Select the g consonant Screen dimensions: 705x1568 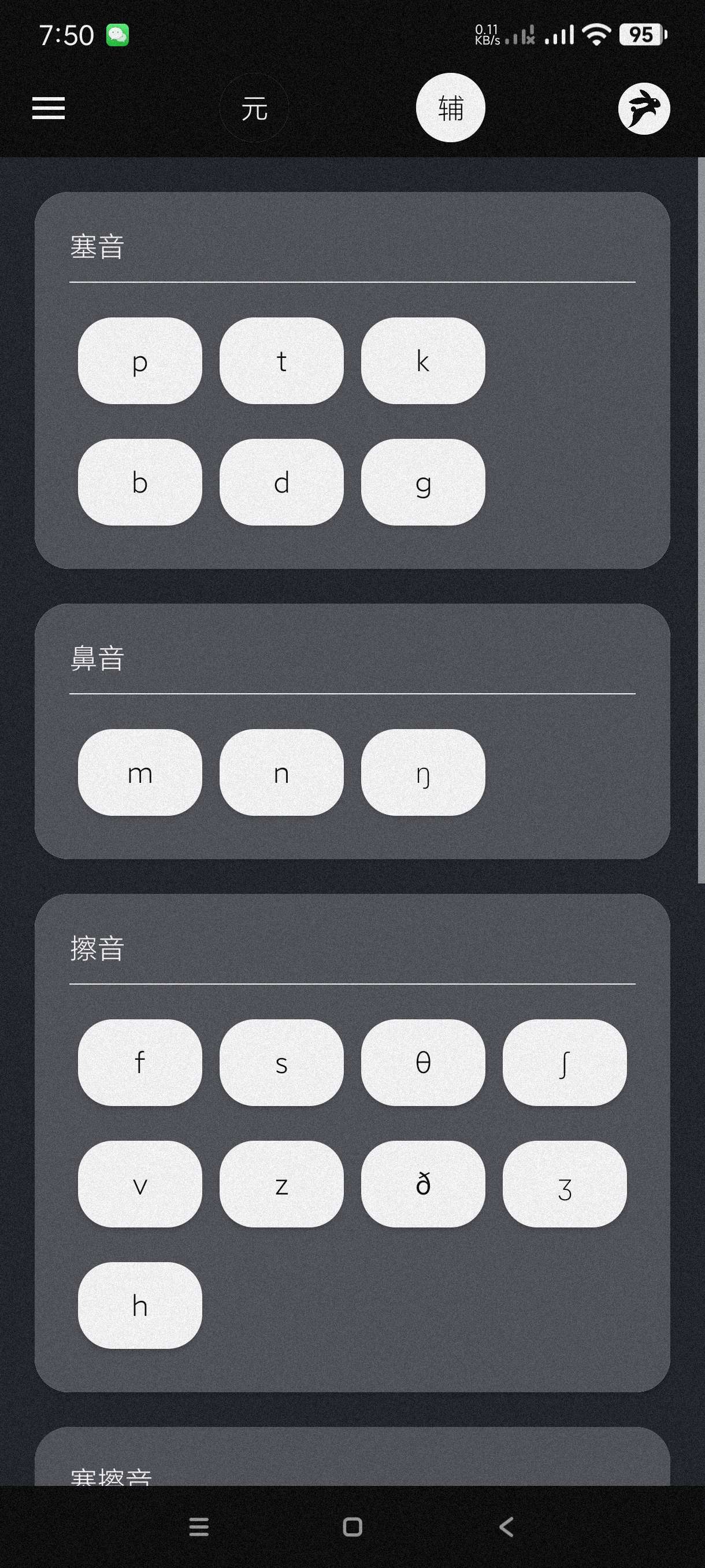tap(423, 482)
